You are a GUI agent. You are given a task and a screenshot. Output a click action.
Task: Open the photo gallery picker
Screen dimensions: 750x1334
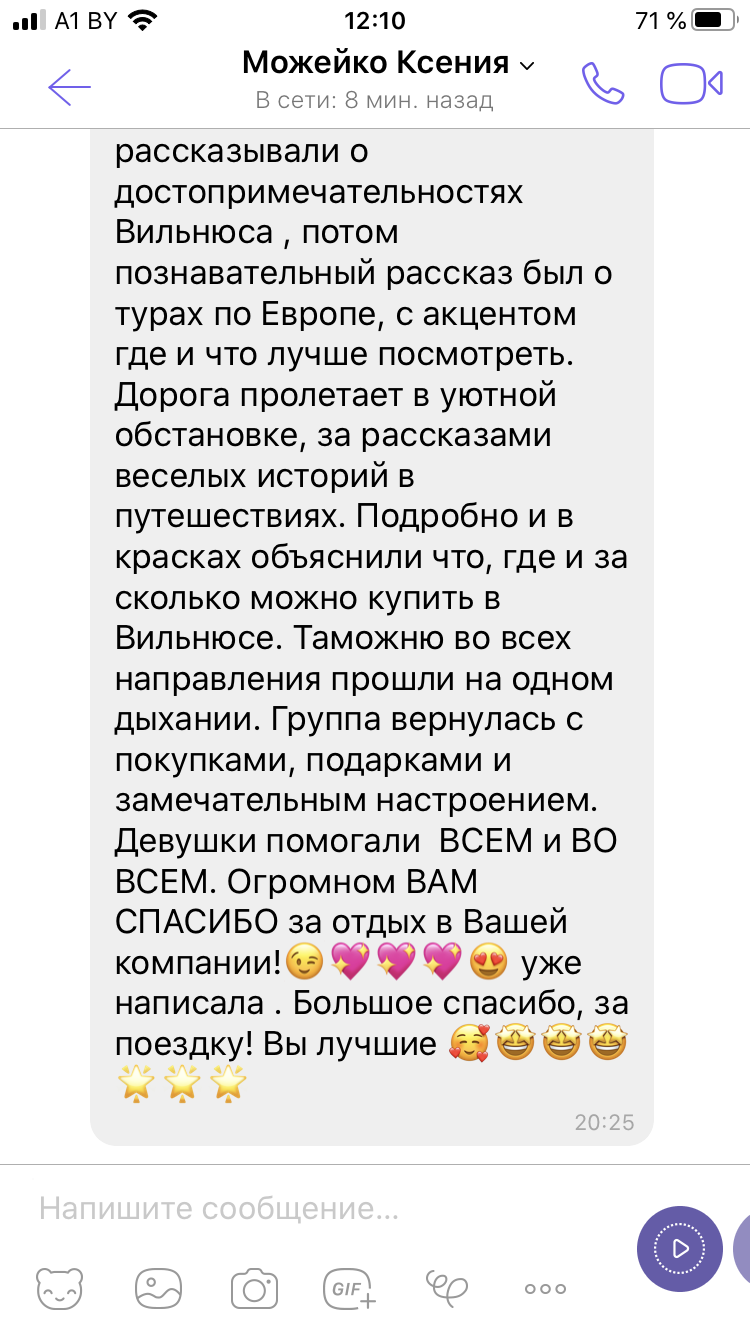157,1286
